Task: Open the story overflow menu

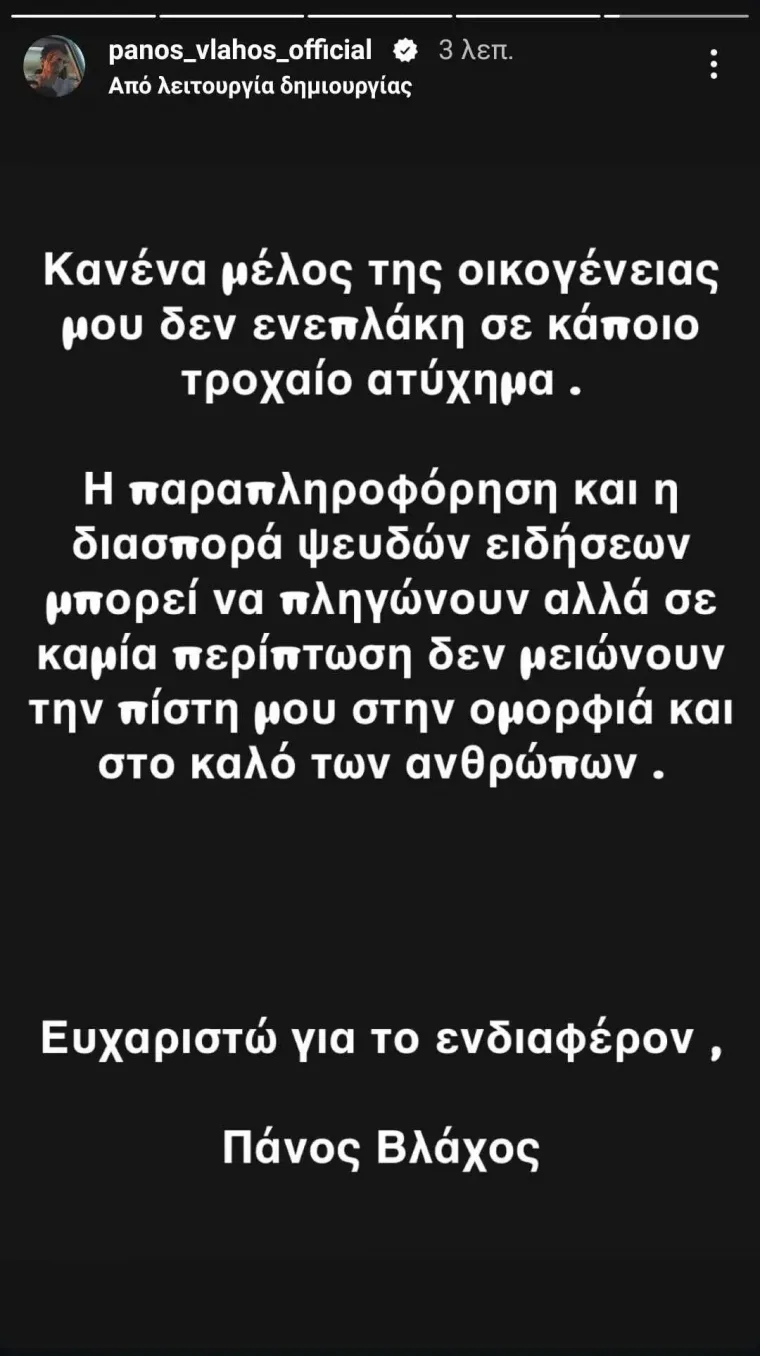Action: pyautogui.click(x=713, y=64)
